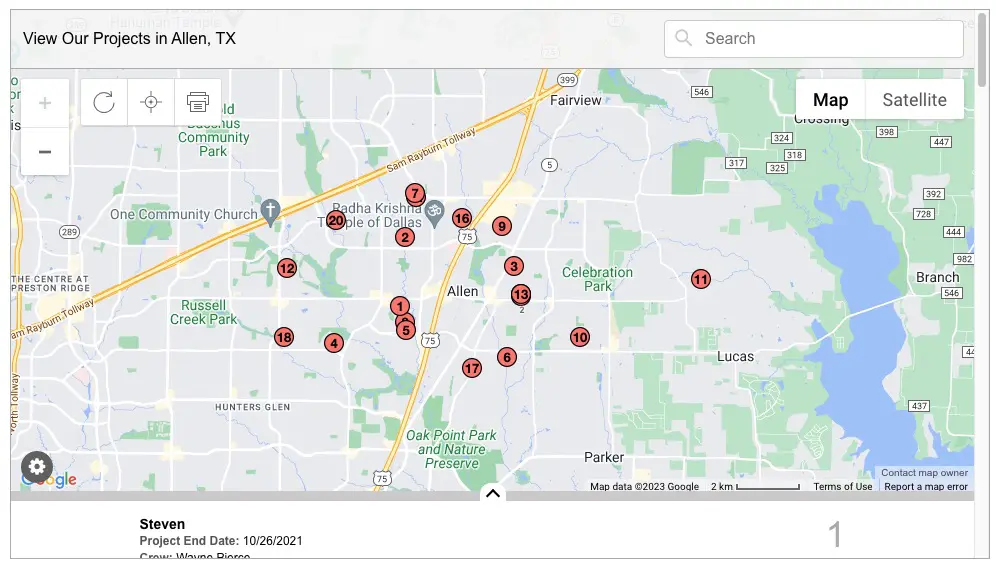
Task: Open project marker 11
Action: point(701,280)
